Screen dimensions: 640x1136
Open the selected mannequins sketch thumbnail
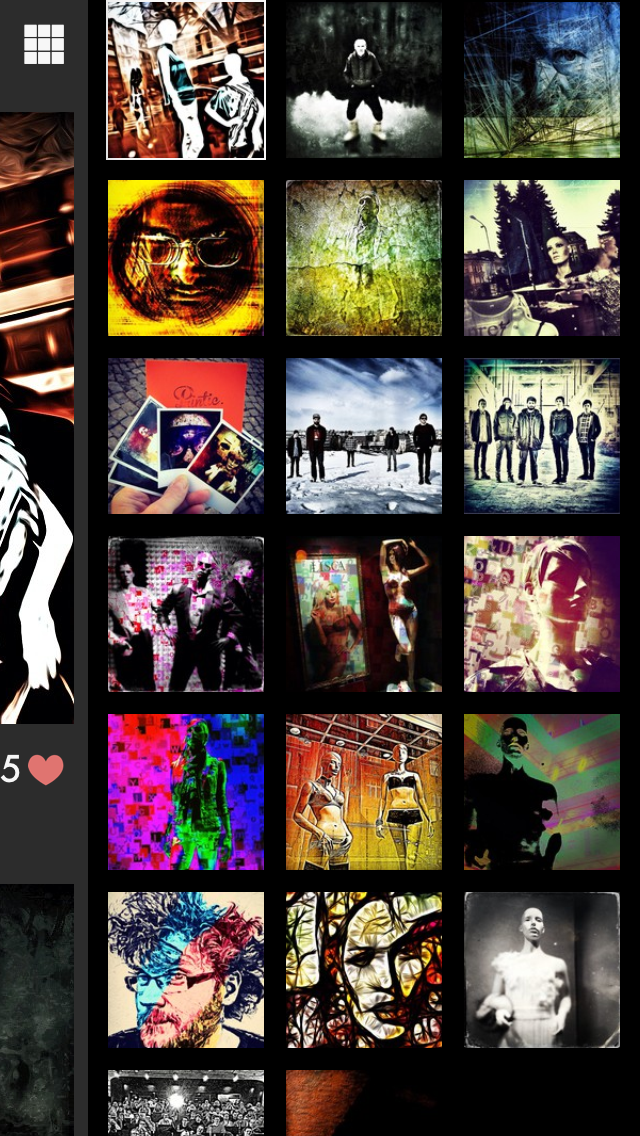pos(186,80)
